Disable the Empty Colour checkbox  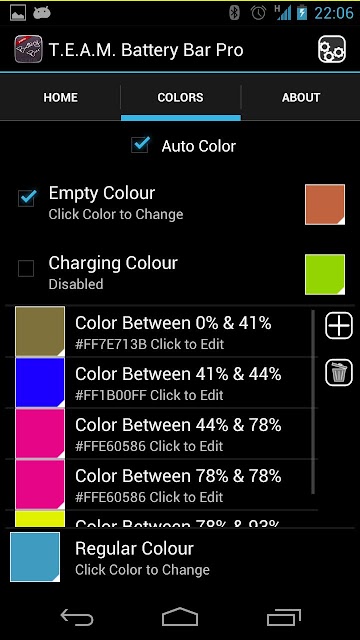click(x=27, y=198)
